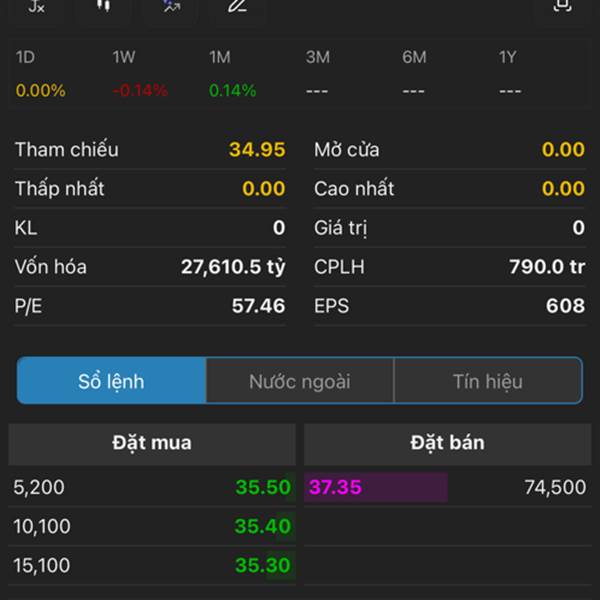Viewport: 600px width, 600px height.
Task: Change the candlestick chart type
Action: (103, 6)
